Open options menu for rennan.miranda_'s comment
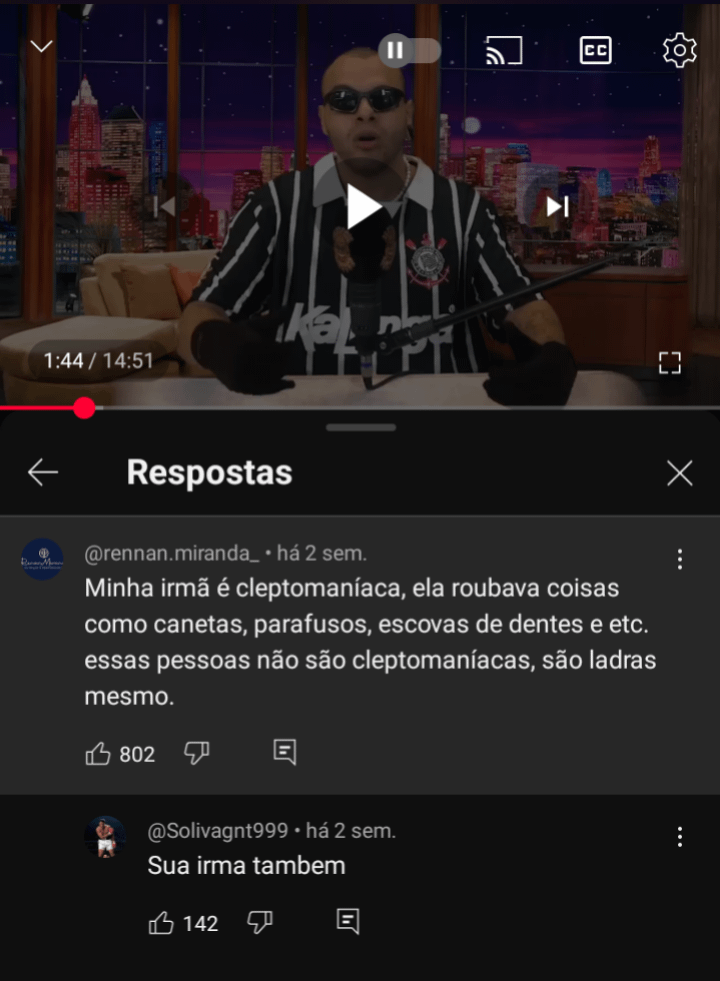The width and height of the screenshot is (720, 981). [x=680, y=559]
